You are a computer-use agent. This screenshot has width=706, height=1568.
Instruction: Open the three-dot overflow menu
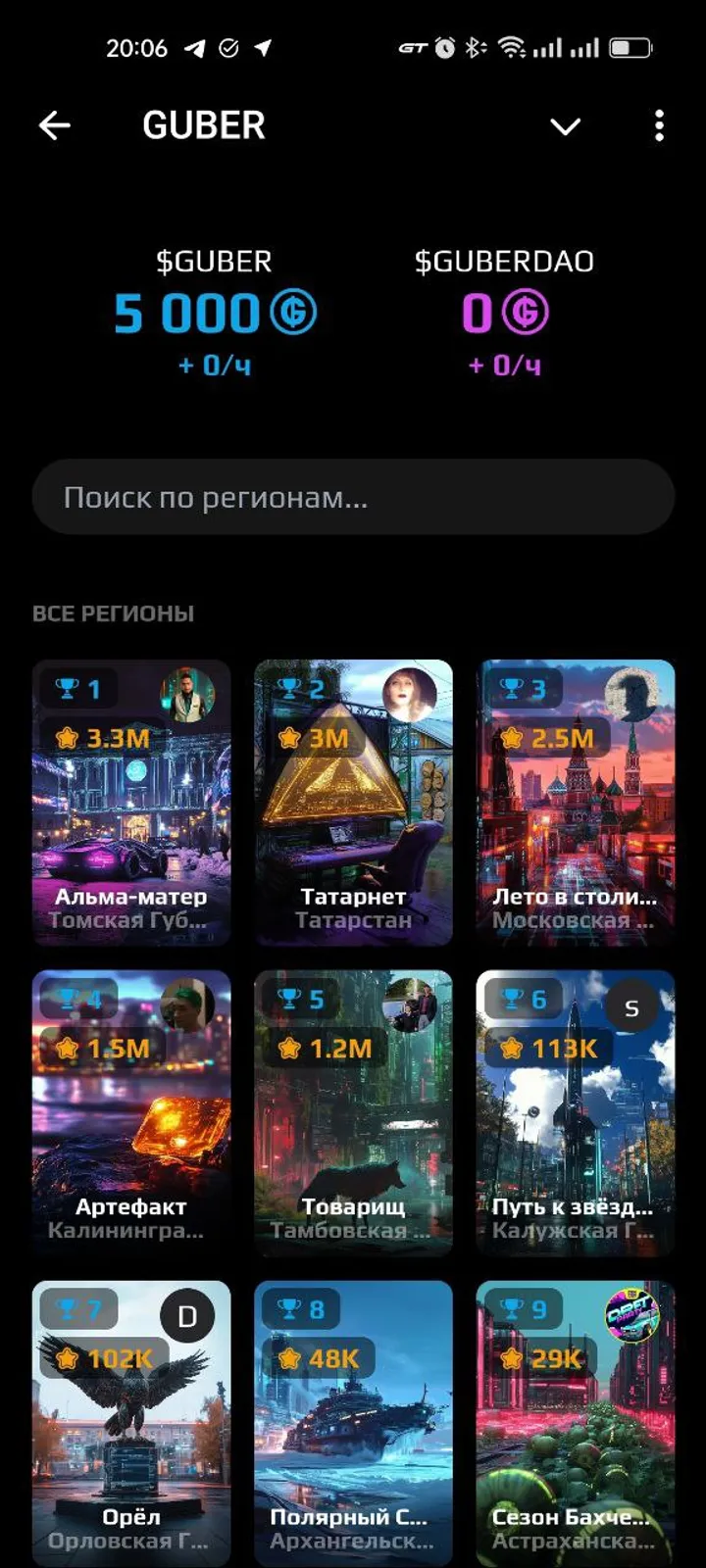(659, 125)
